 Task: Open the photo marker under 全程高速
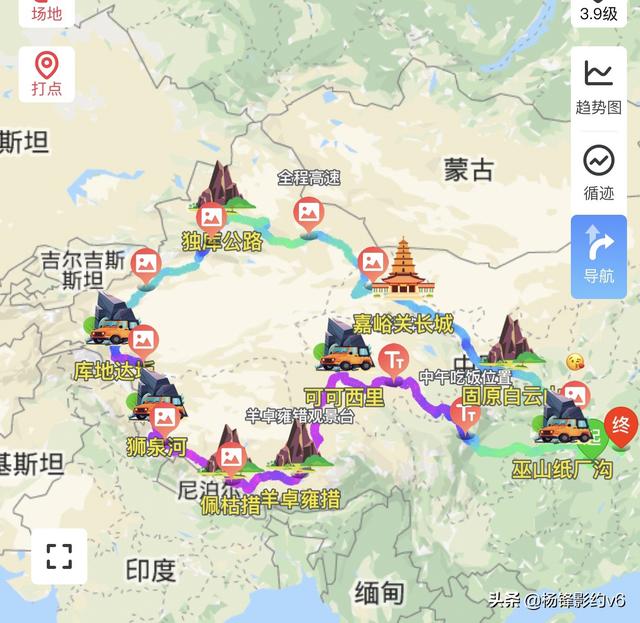click(x=309, y=212)
